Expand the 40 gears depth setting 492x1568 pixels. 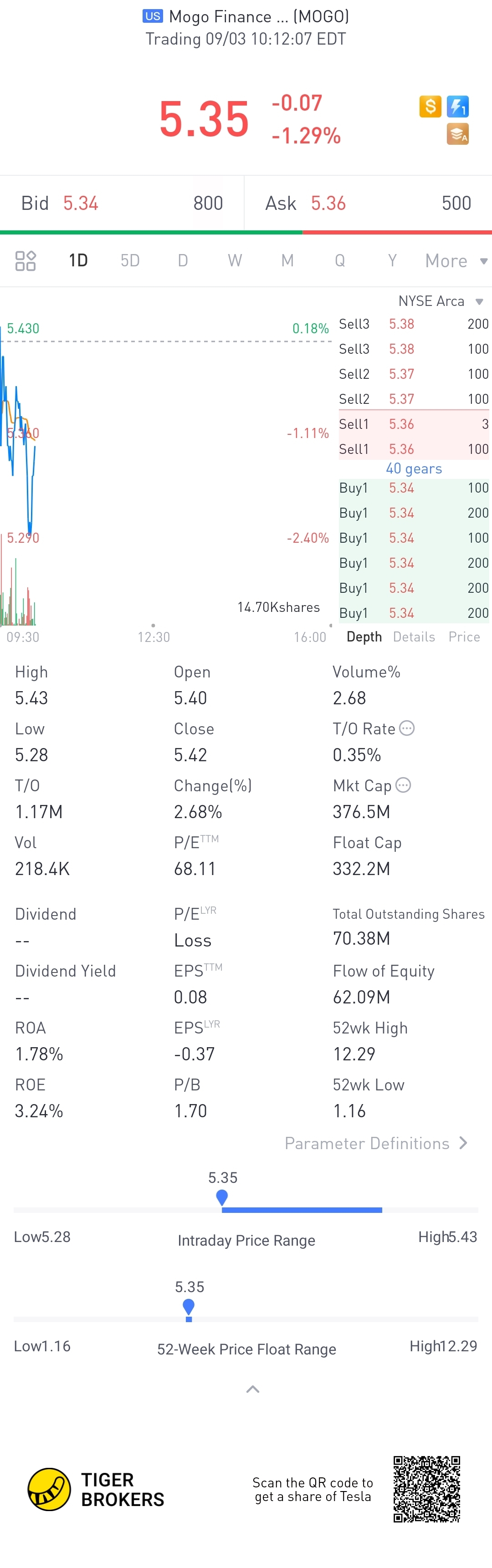414,468
